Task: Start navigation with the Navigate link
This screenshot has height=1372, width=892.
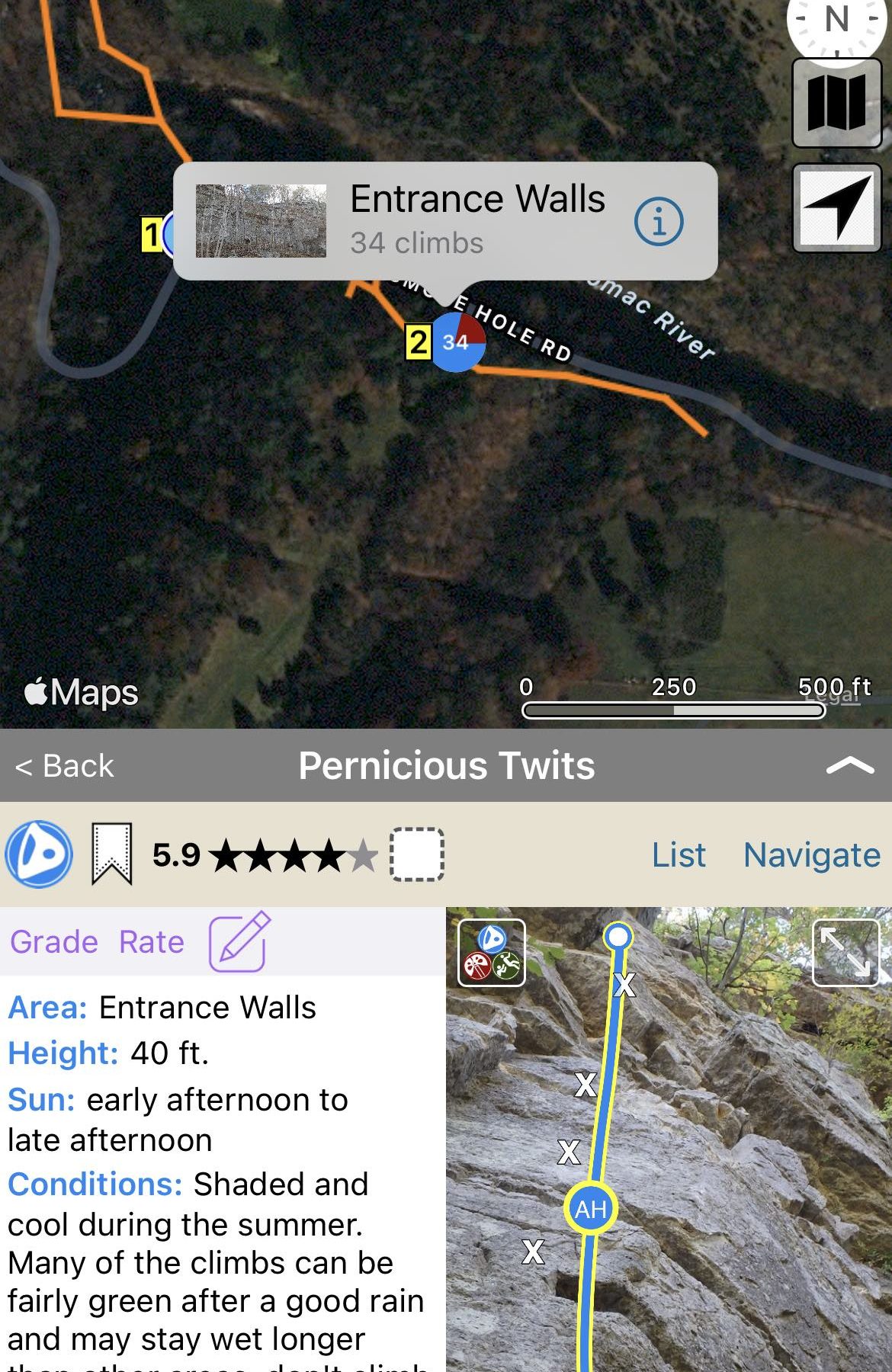Action: pos(812,855)
